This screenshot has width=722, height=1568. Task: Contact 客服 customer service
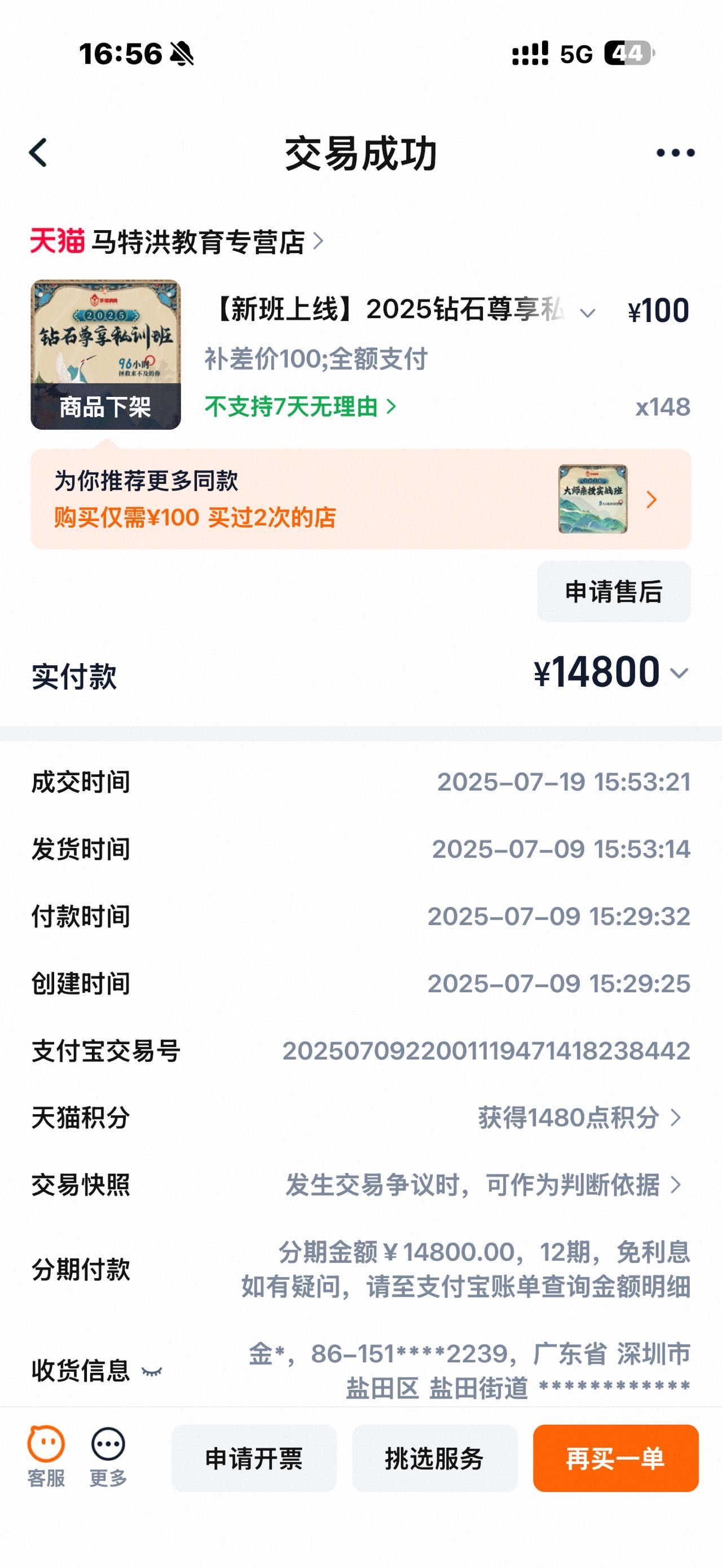46,1457
